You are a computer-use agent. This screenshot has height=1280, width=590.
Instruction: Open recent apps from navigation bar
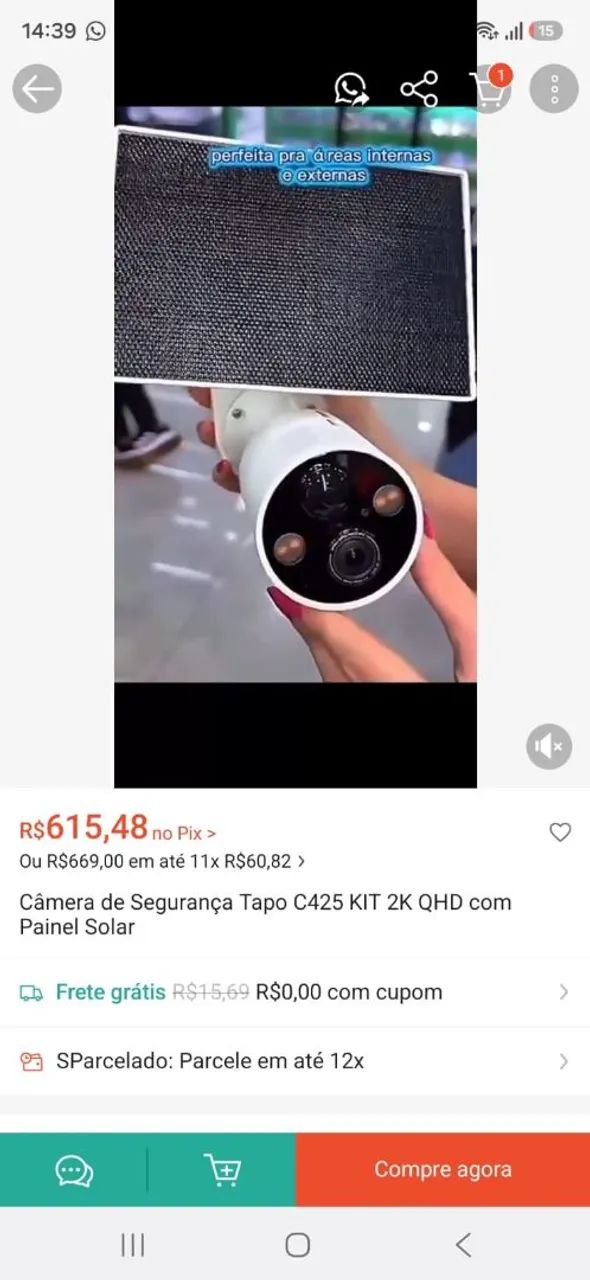(x=132, y=1244)
